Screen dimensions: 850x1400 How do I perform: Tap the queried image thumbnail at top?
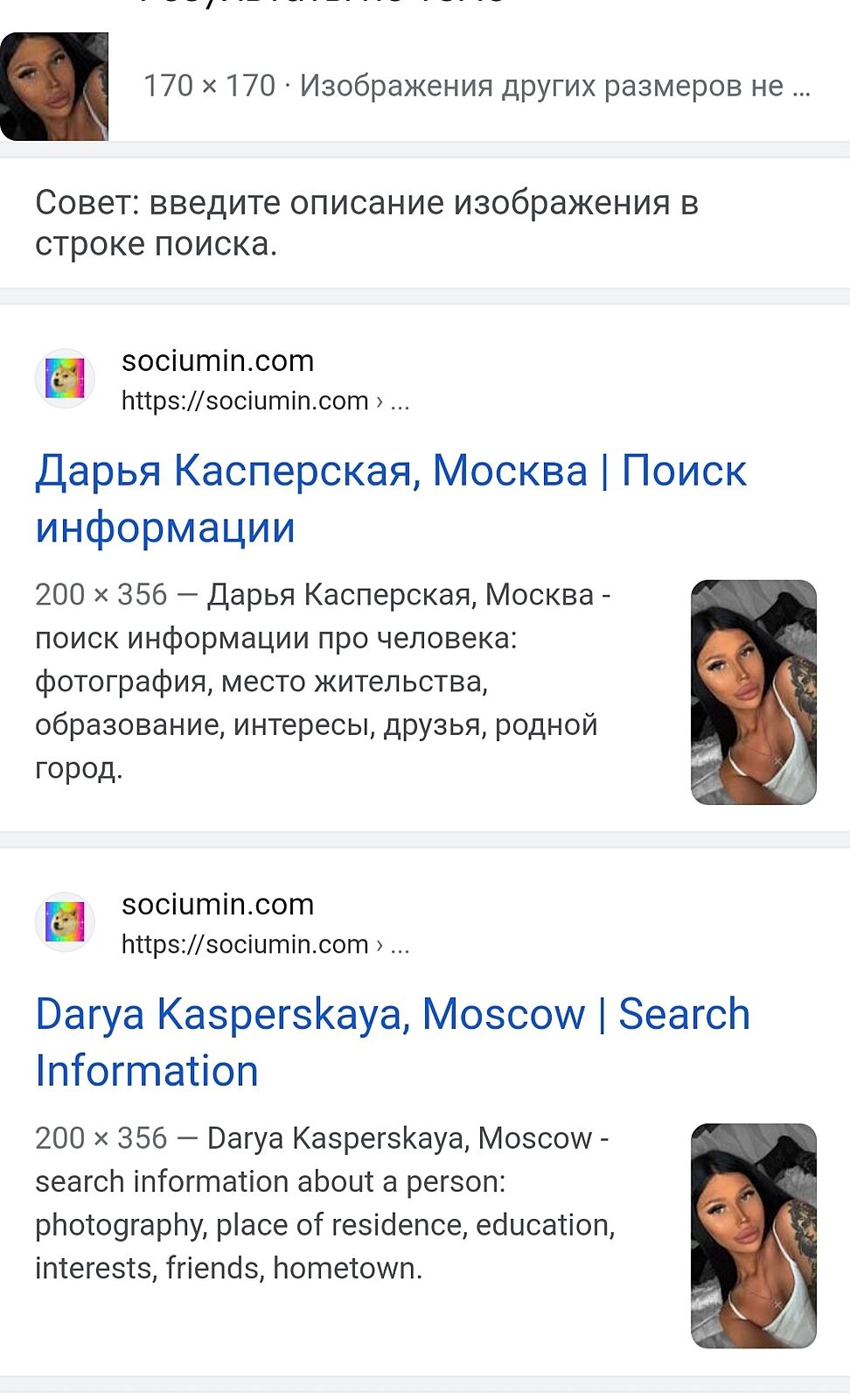tap(54, 87)
